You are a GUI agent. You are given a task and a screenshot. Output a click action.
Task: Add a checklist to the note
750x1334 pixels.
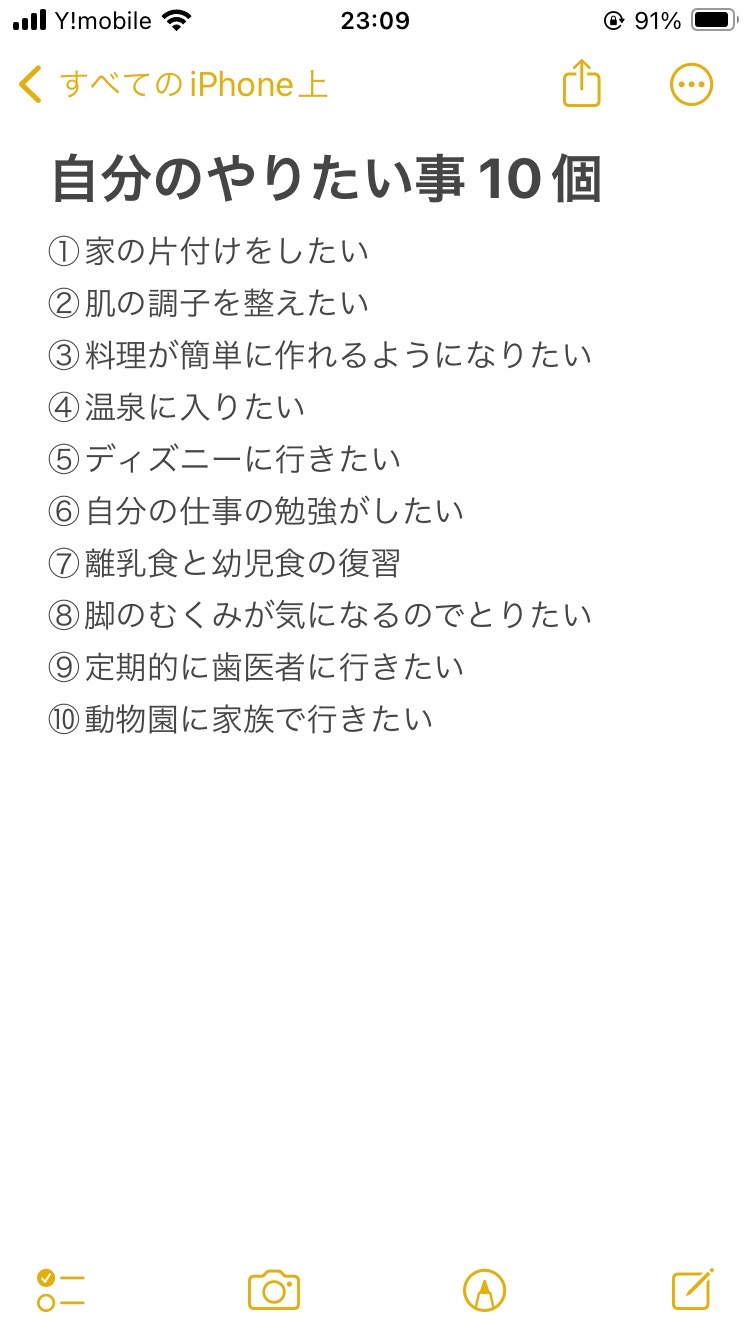point(60,1290)
